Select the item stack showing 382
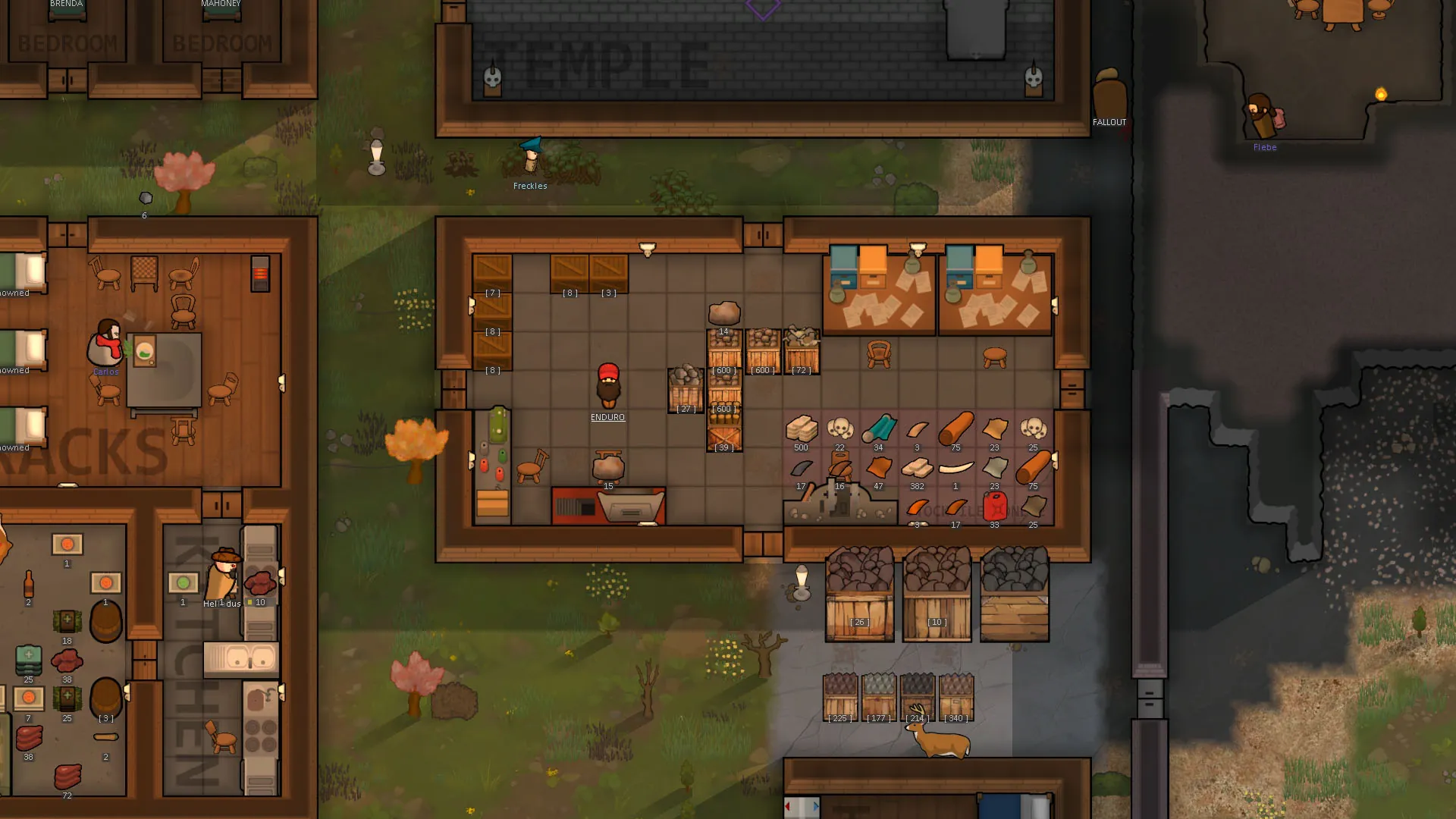 point(917,468)
